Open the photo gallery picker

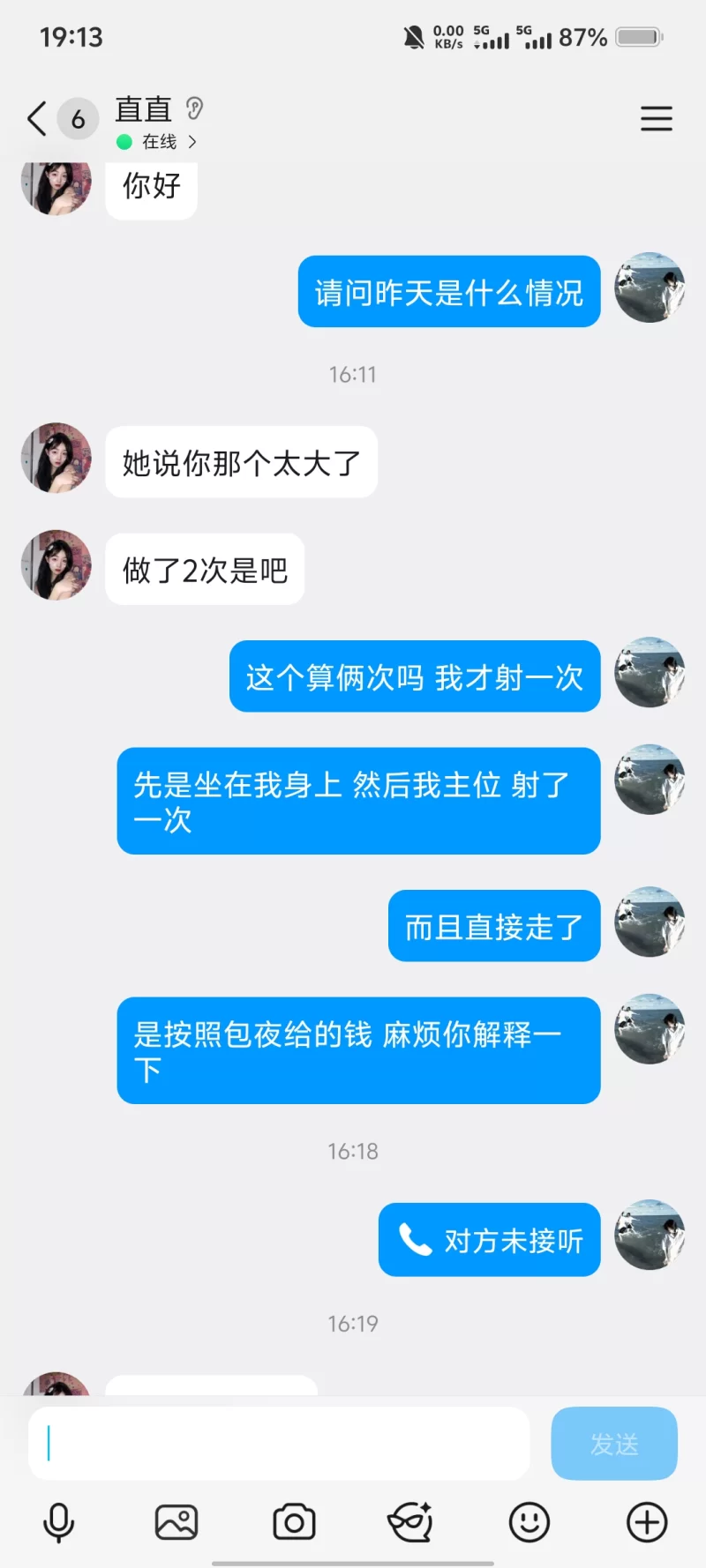[x=176, y=1523]
